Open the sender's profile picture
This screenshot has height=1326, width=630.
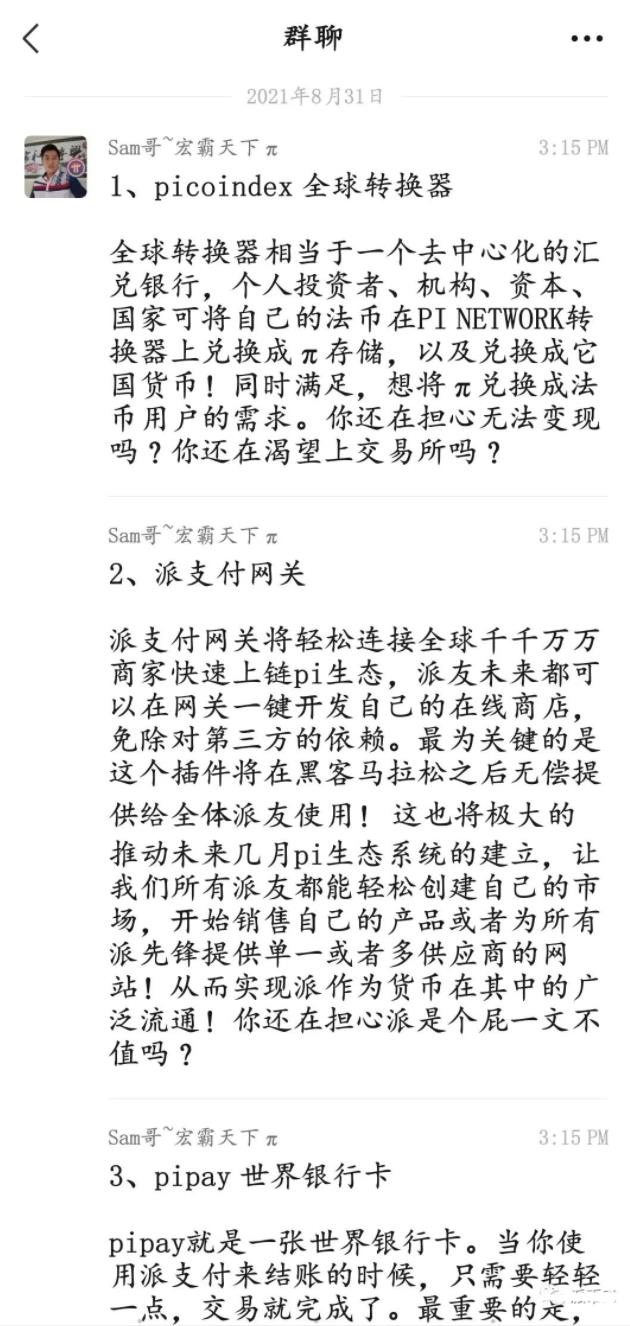pos(55,167)
